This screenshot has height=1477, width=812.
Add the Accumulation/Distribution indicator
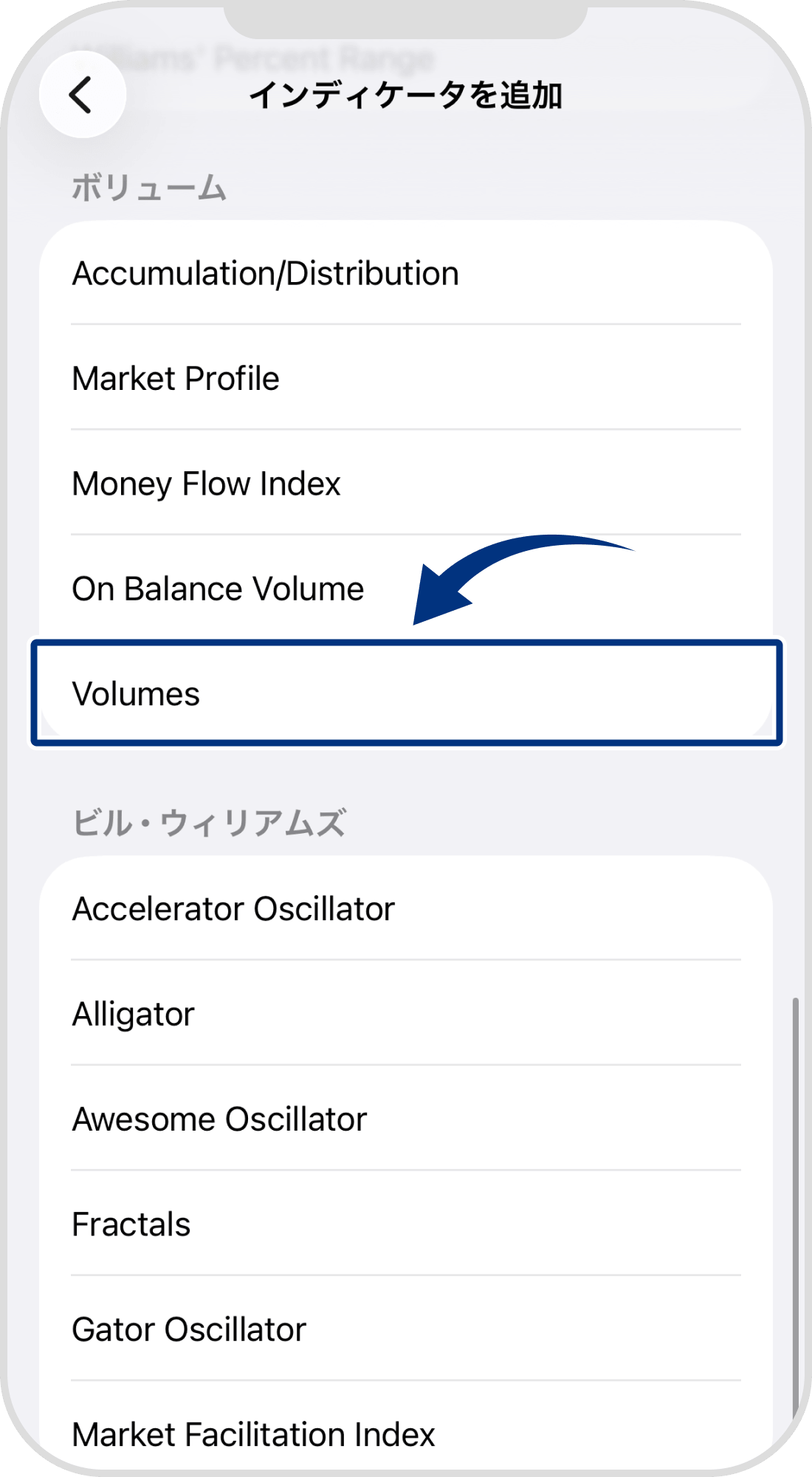(266, 273)
